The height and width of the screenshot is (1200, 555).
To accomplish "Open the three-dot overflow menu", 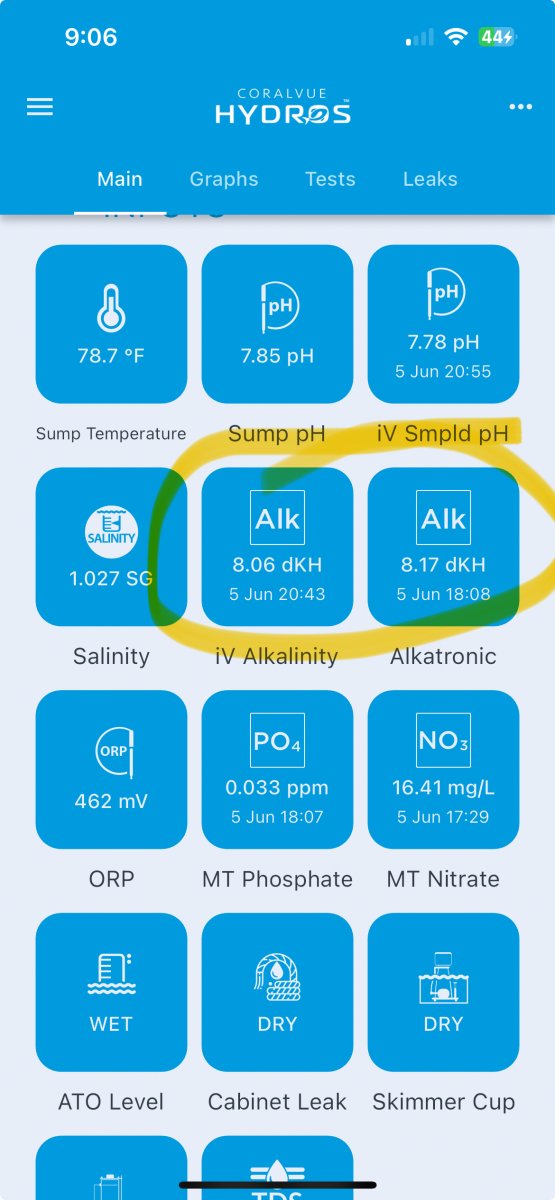I will pos(520,107).
